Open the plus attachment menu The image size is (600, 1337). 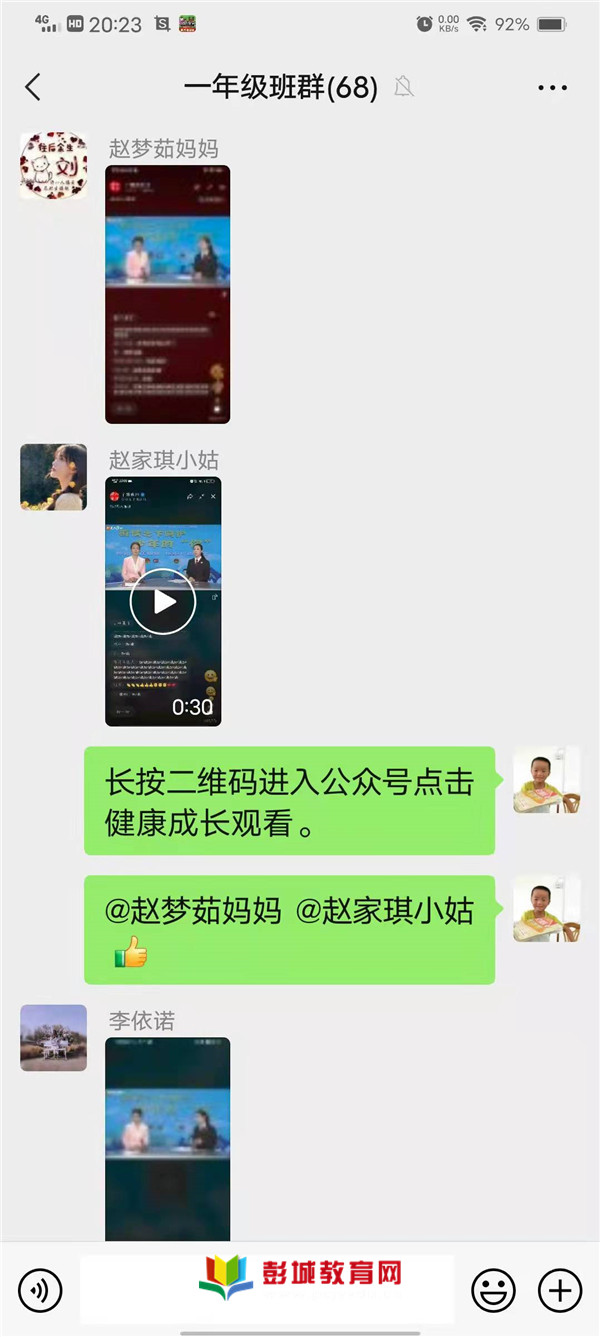[560, 1290]
